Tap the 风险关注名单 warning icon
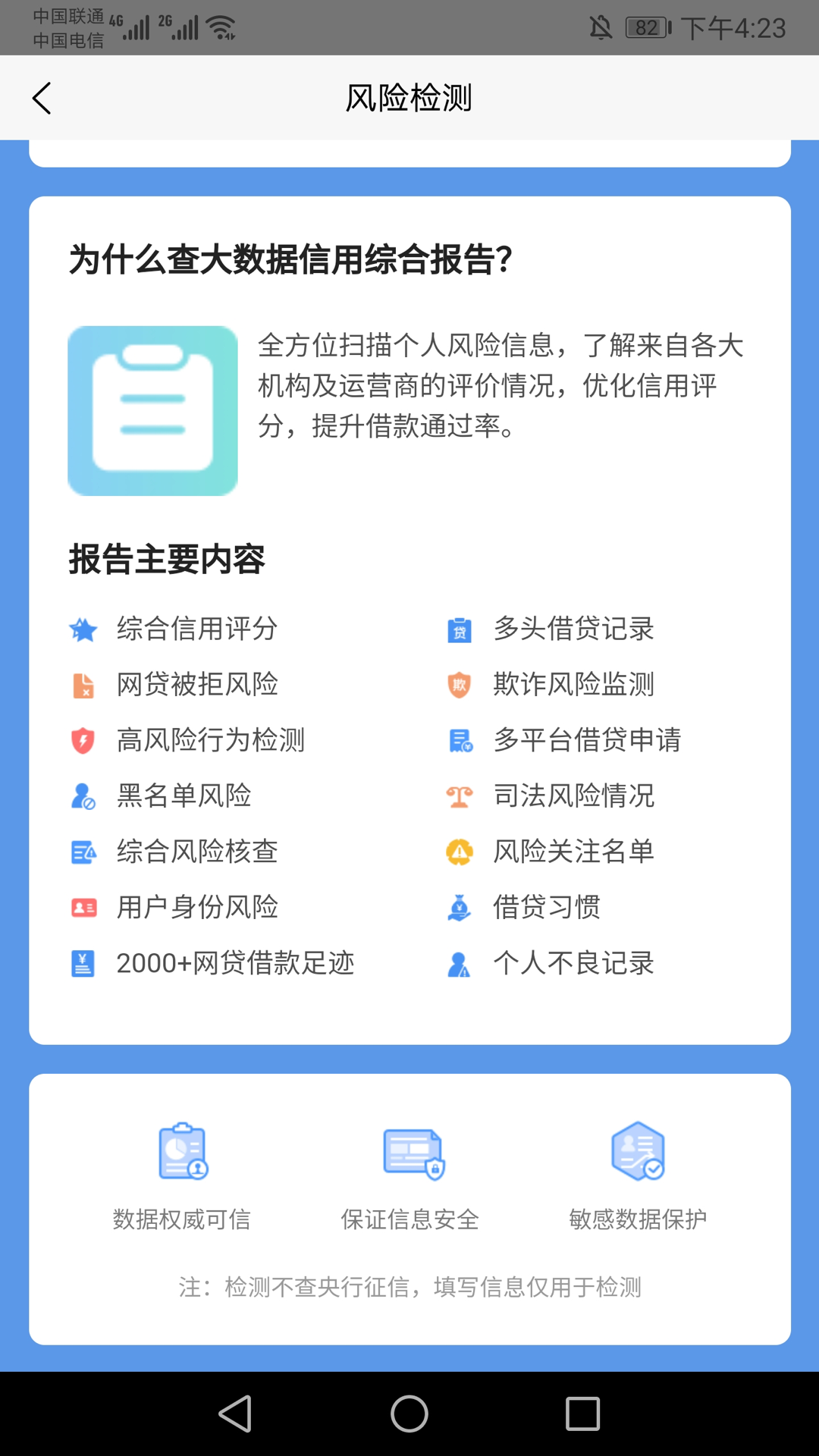Image resolution: width=819 pixels, height=1456 pixels. (x=460, y=851)
